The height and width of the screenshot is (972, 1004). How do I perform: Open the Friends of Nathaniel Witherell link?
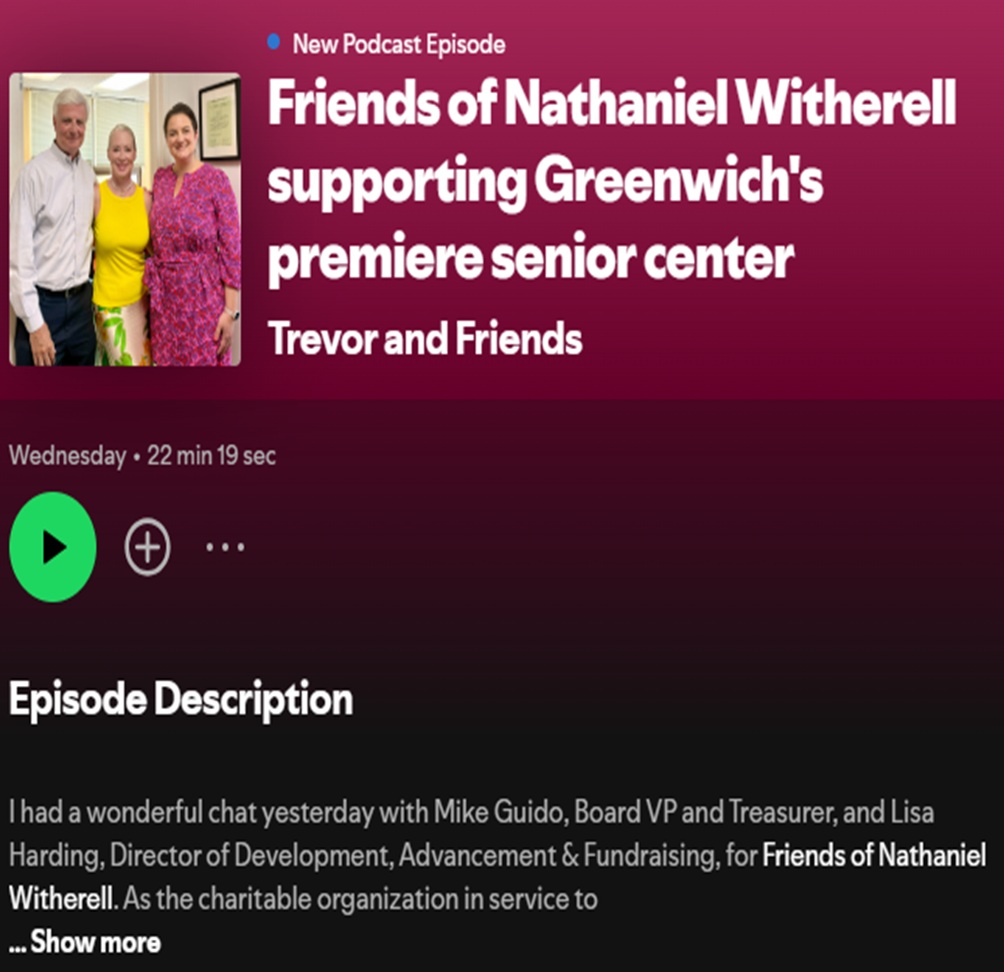873,856
